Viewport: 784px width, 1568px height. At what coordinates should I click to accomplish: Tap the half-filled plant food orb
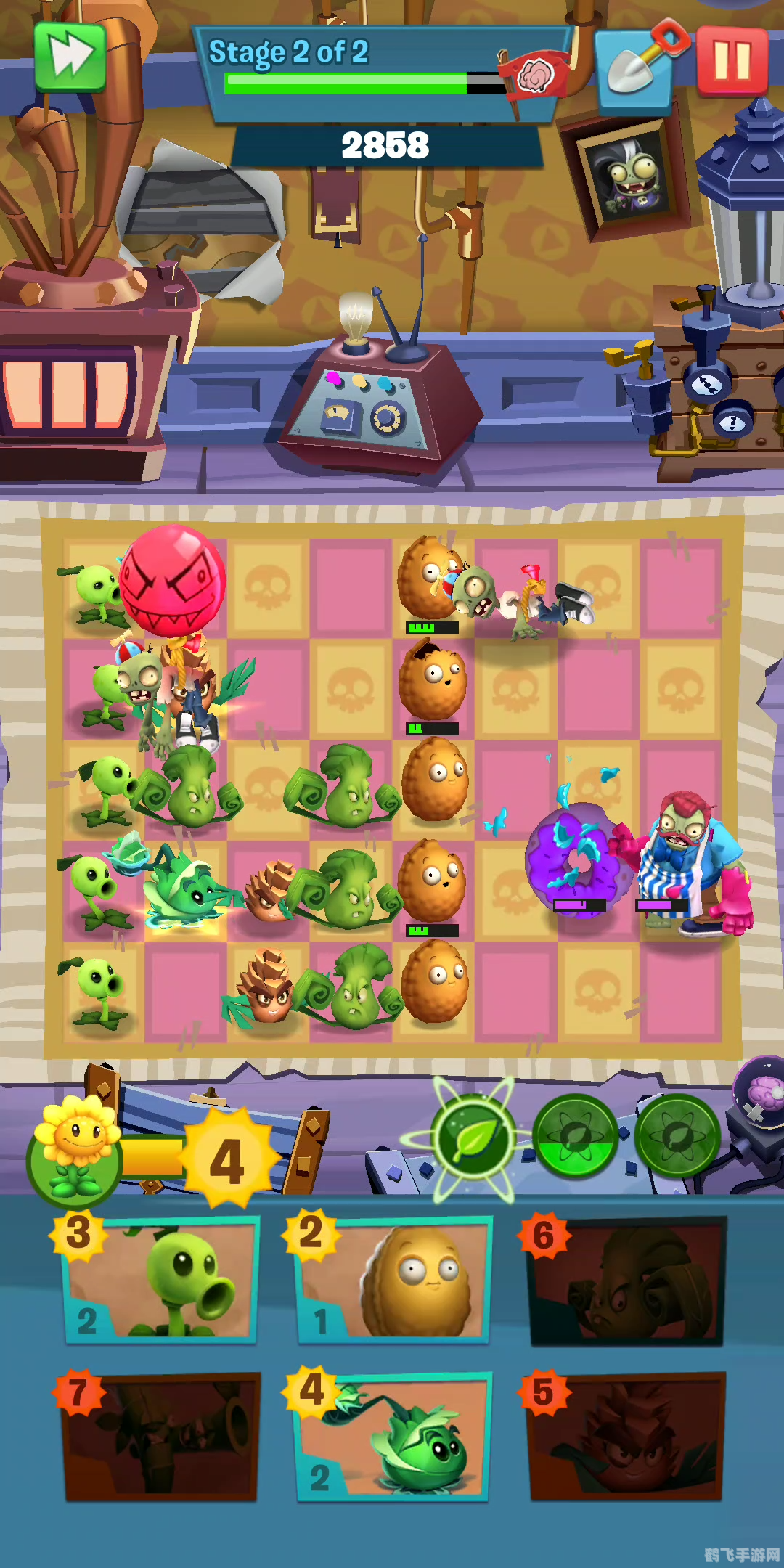pos(576,1138)
